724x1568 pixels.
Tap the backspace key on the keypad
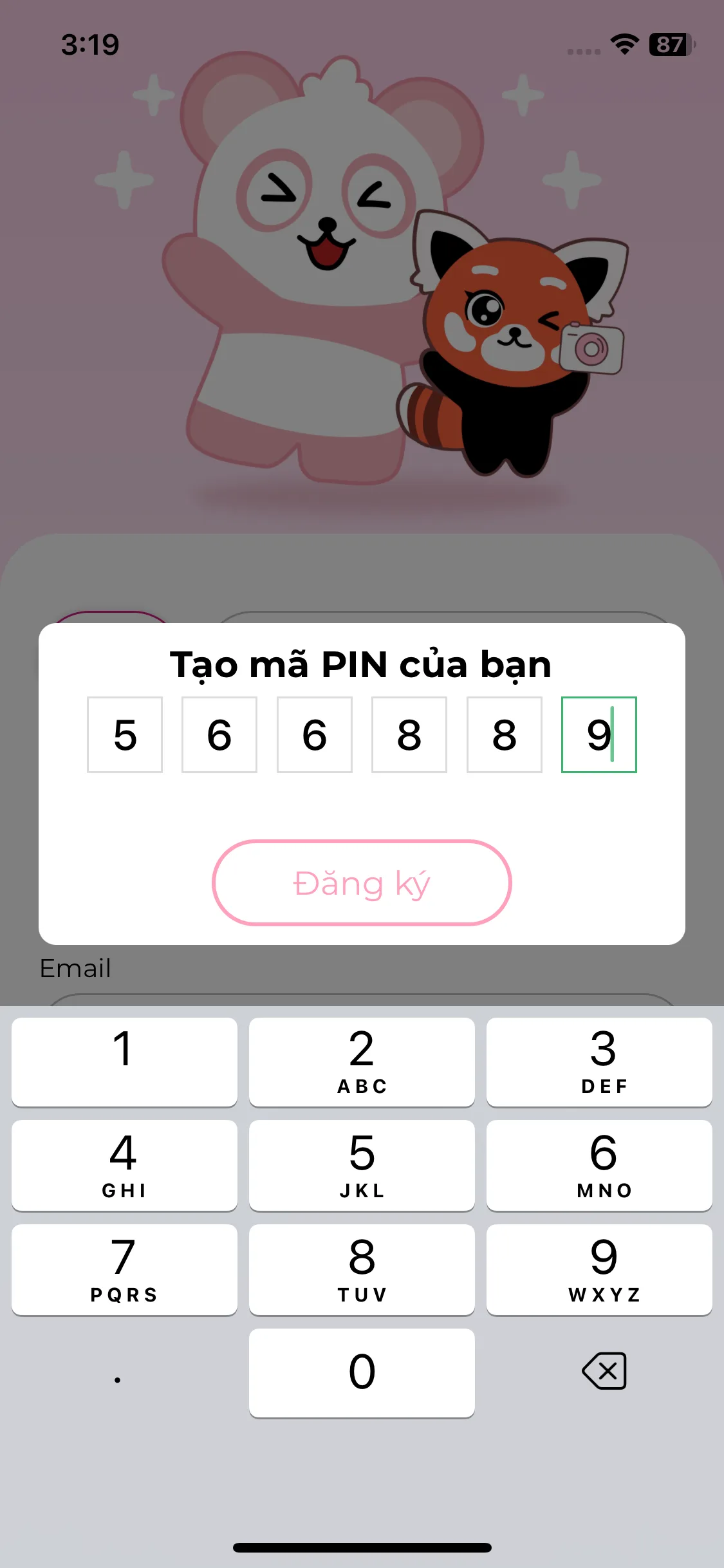point(604,1371)
